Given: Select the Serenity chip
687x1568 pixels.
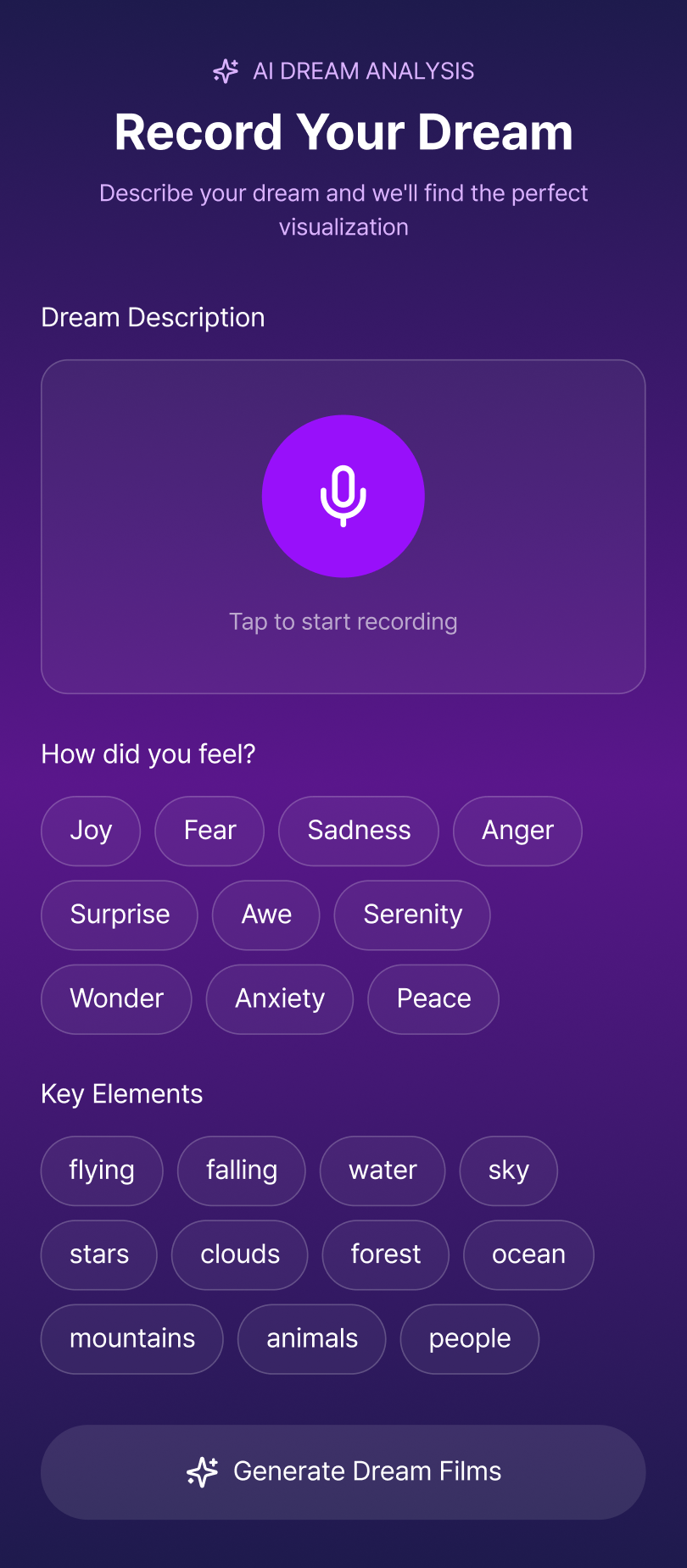Looking at the screenshot, I should click(412, 915).
